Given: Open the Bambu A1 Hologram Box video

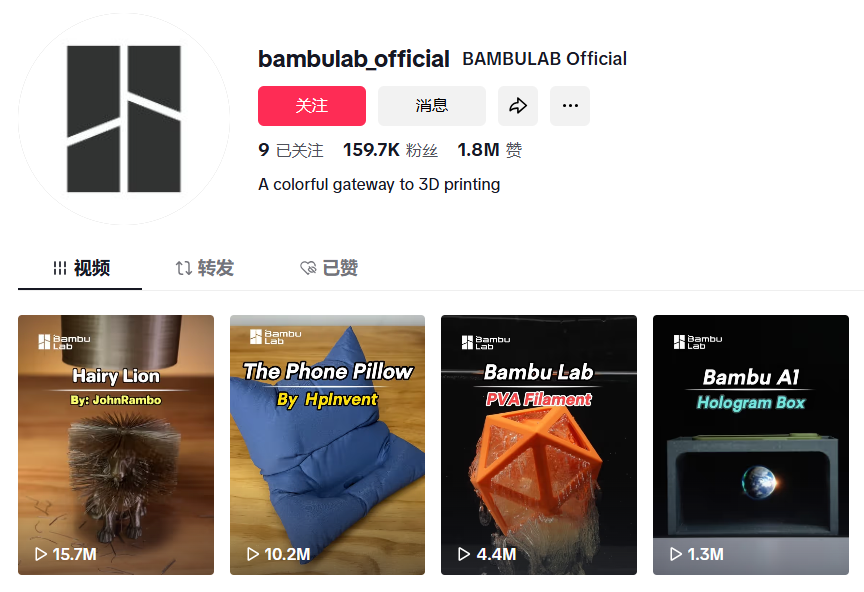Looking at the screenshot, I should click(x=750, y=445).
